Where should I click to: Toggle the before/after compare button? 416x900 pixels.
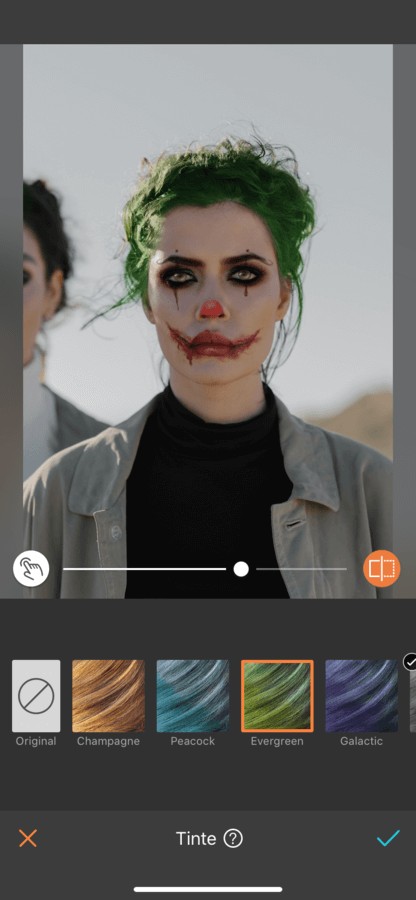point(382,568)
